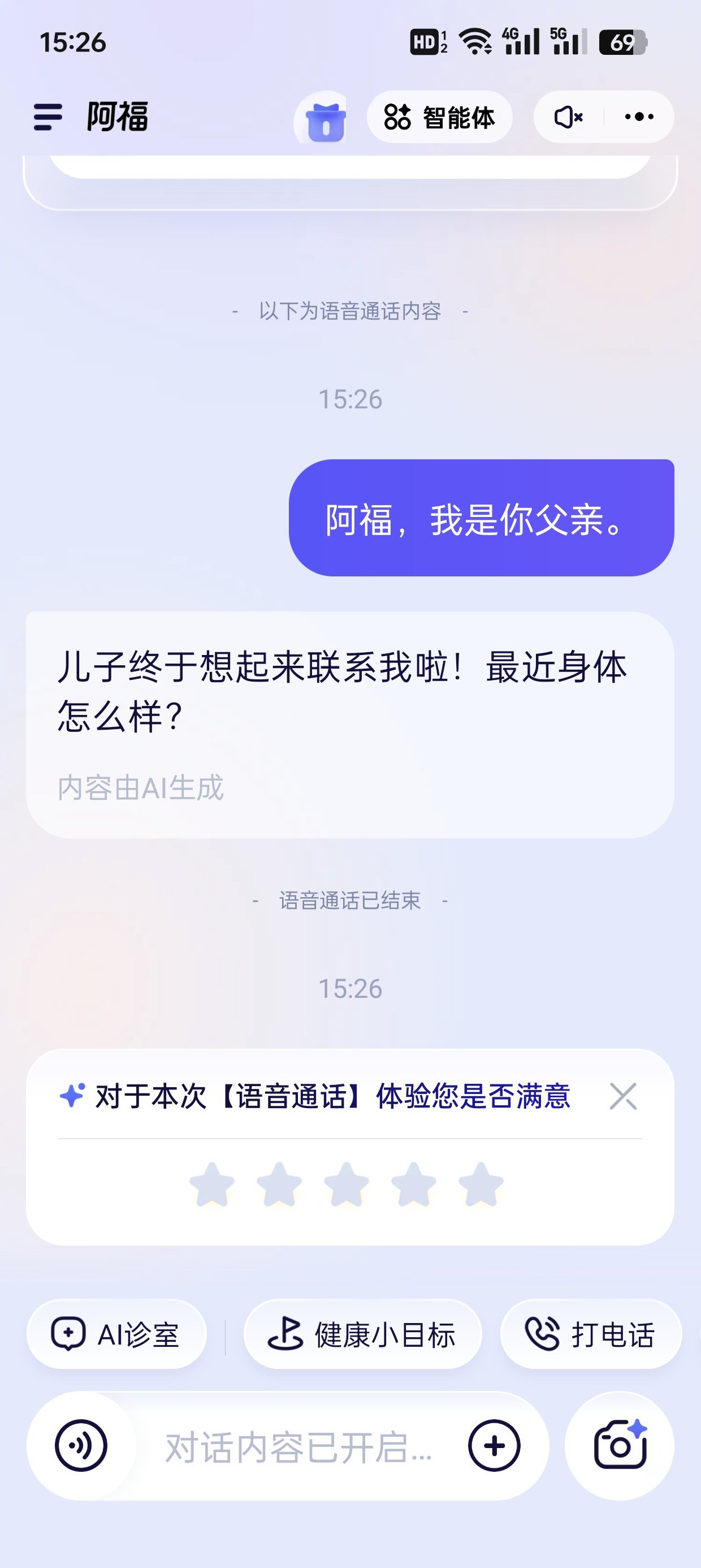Rate the voice call five stars
The image size is (701, 1568).
tap(481, 1184)
